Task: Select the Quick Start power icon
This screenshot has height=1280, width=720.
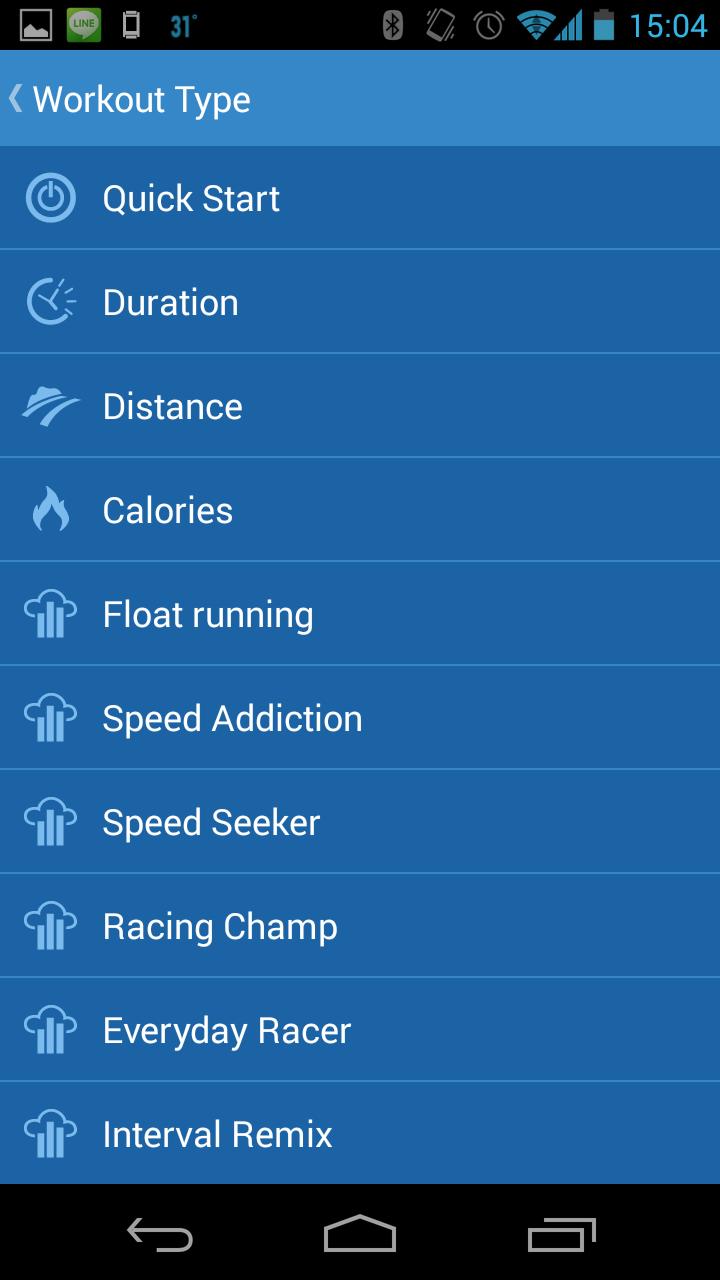Action: click(x=50, y=197)
